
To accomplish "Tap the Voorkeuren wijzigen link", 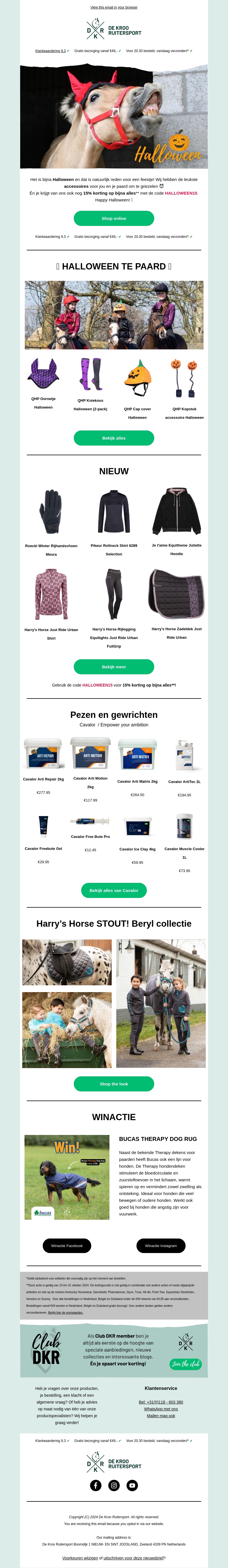I will point(80,1558).
